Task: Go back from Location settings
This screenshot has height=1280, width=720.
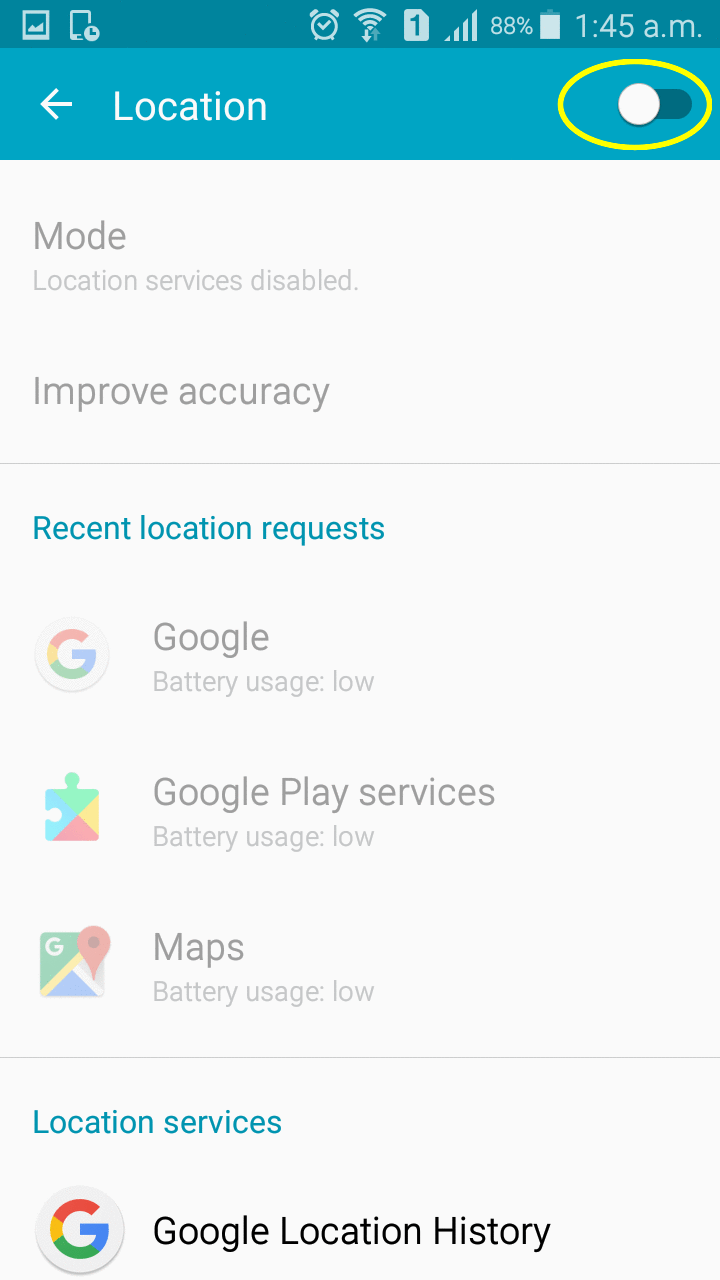Action: (57, 105)
